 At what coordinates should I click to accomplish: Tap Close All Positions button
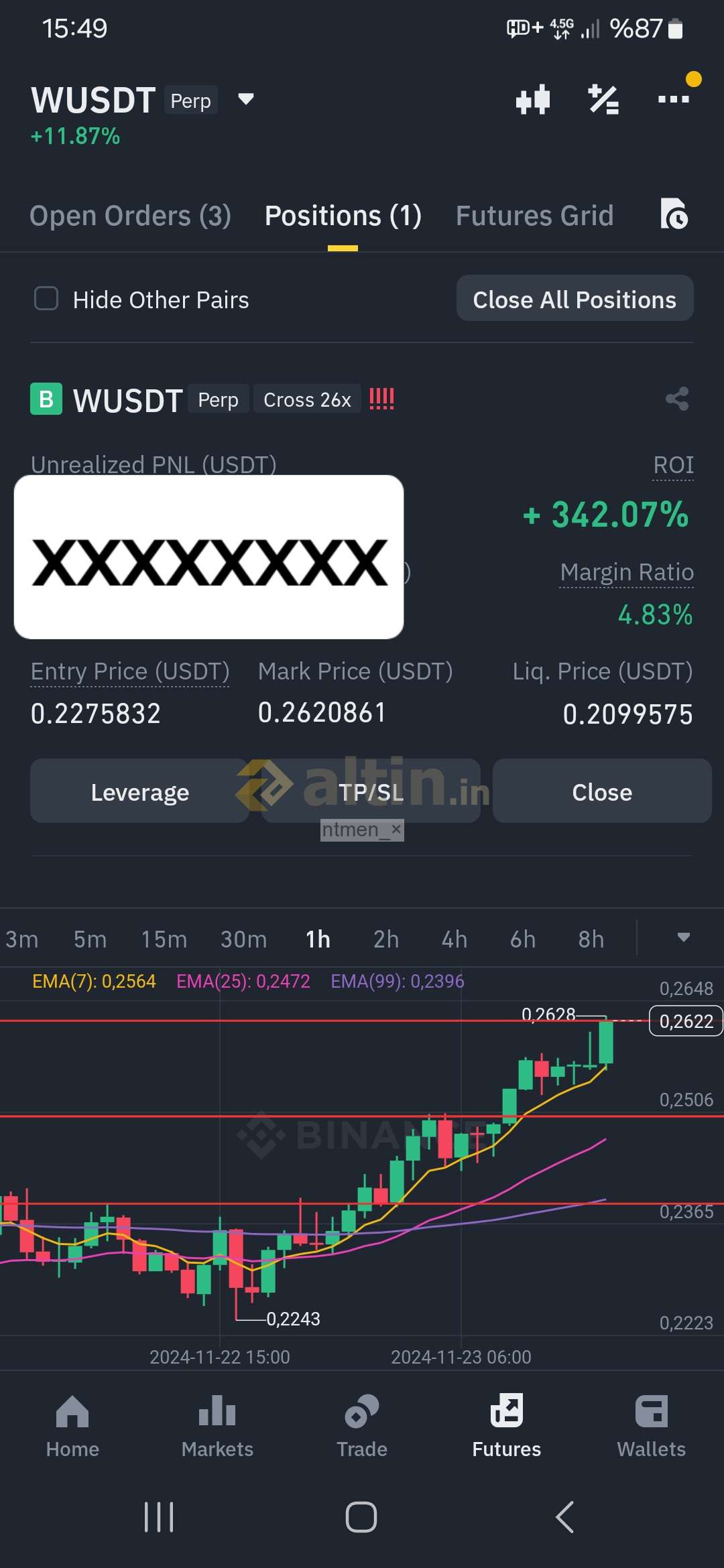click(x=575, y=299)
